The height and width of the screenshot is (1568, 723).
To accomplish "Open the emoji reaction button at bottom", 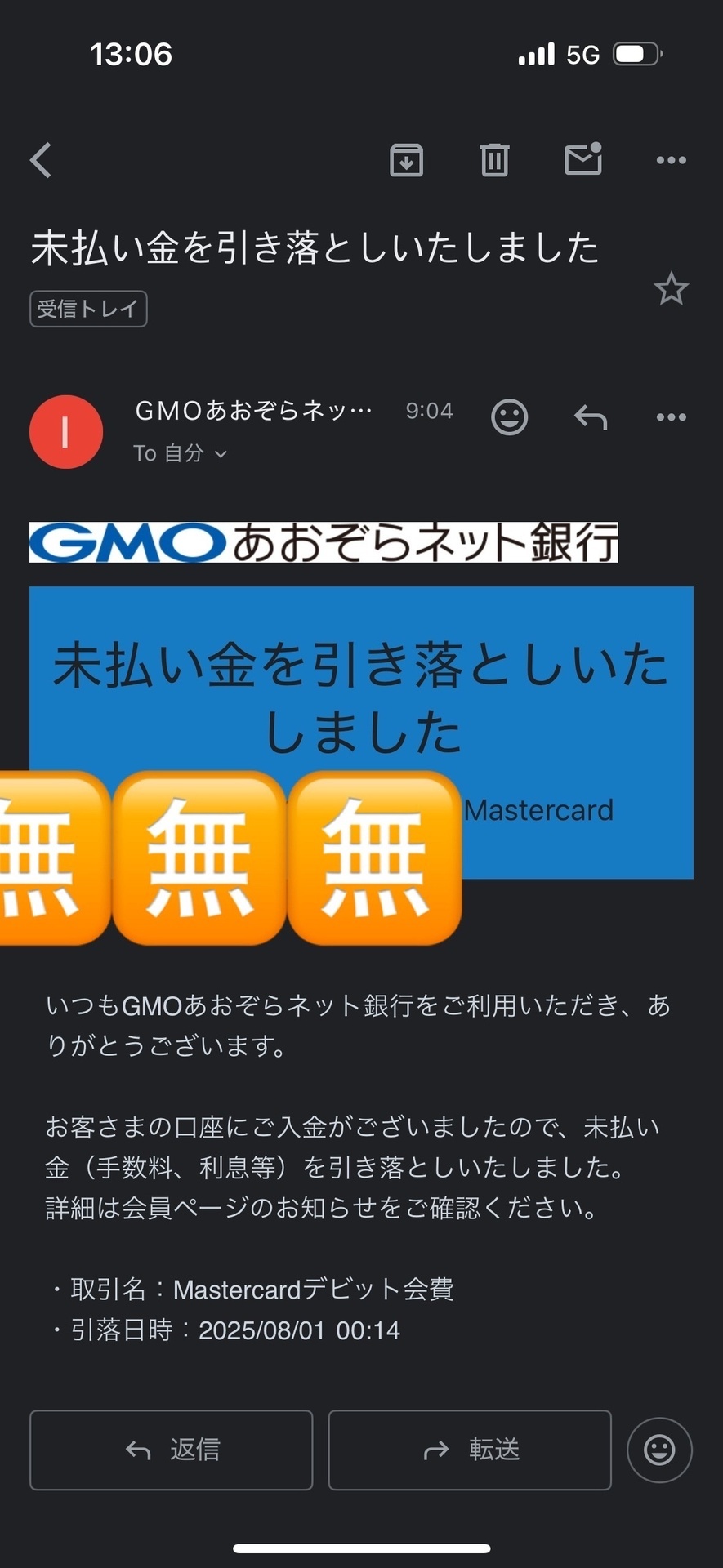I will [659, 1450].
